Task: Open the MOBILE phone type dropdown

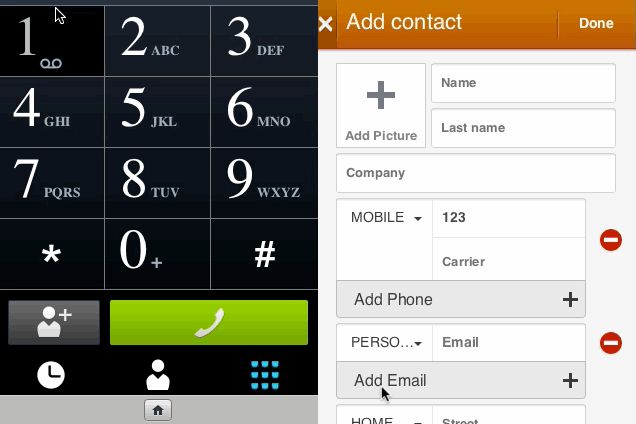Action: tap(385, 218)
